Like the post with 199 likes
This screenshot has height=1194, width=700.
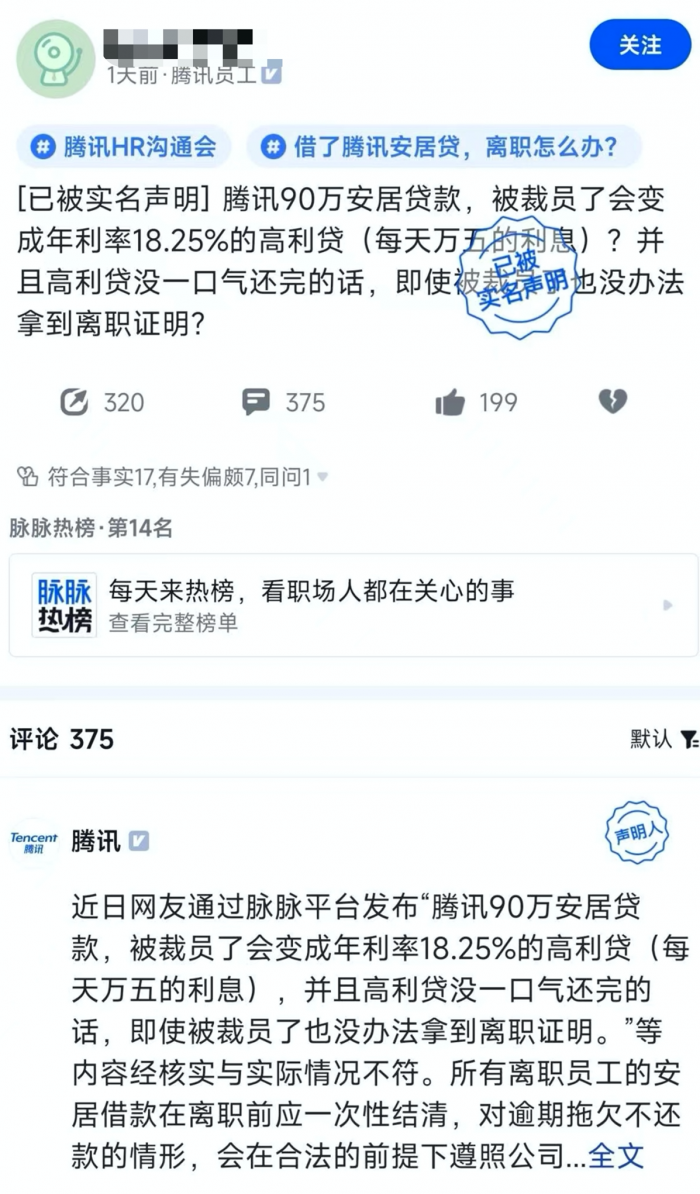coord(451,402)
